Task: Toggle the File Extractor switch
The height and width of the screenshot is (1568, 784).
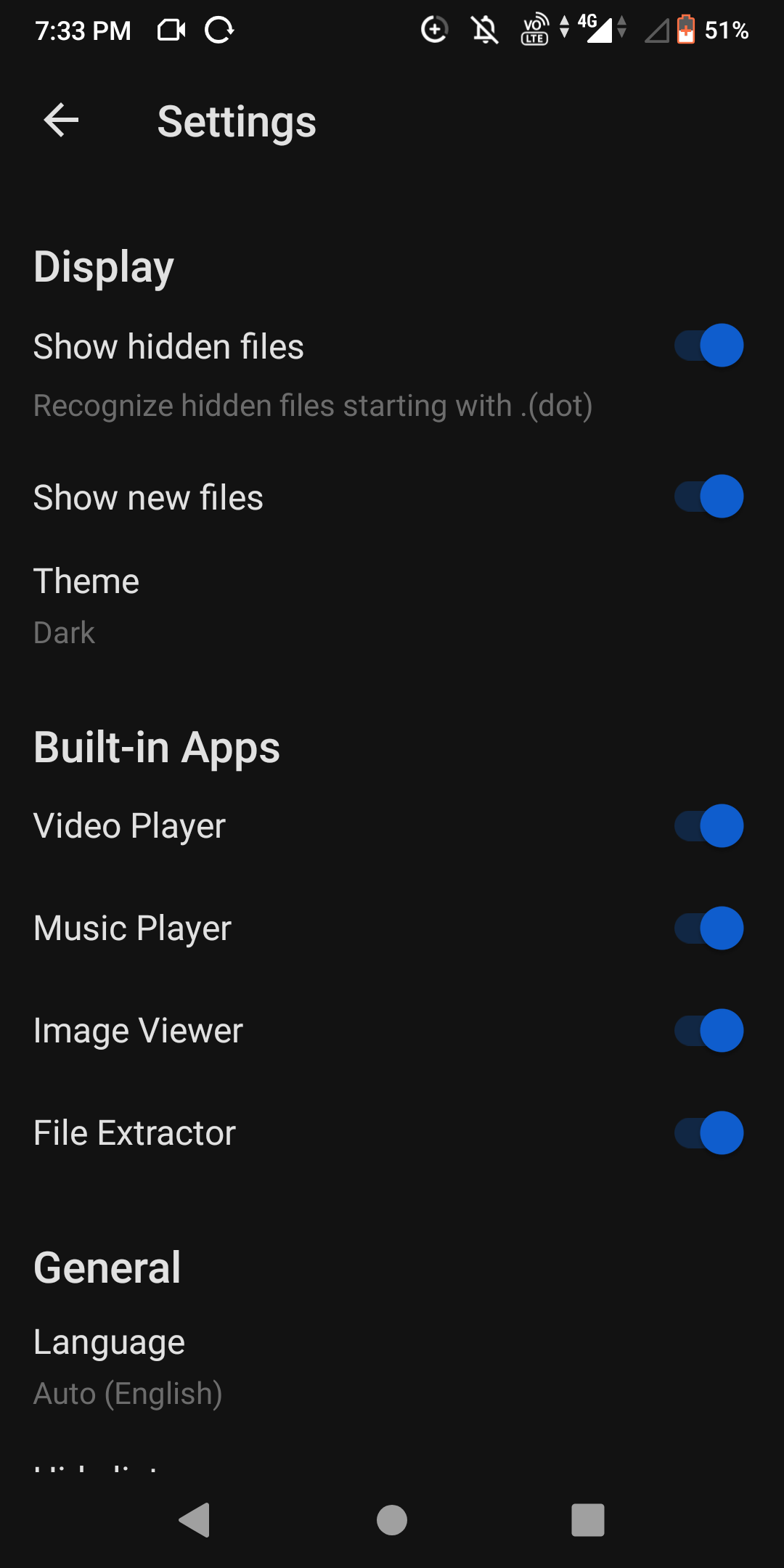Action: tap(709, 1133)
